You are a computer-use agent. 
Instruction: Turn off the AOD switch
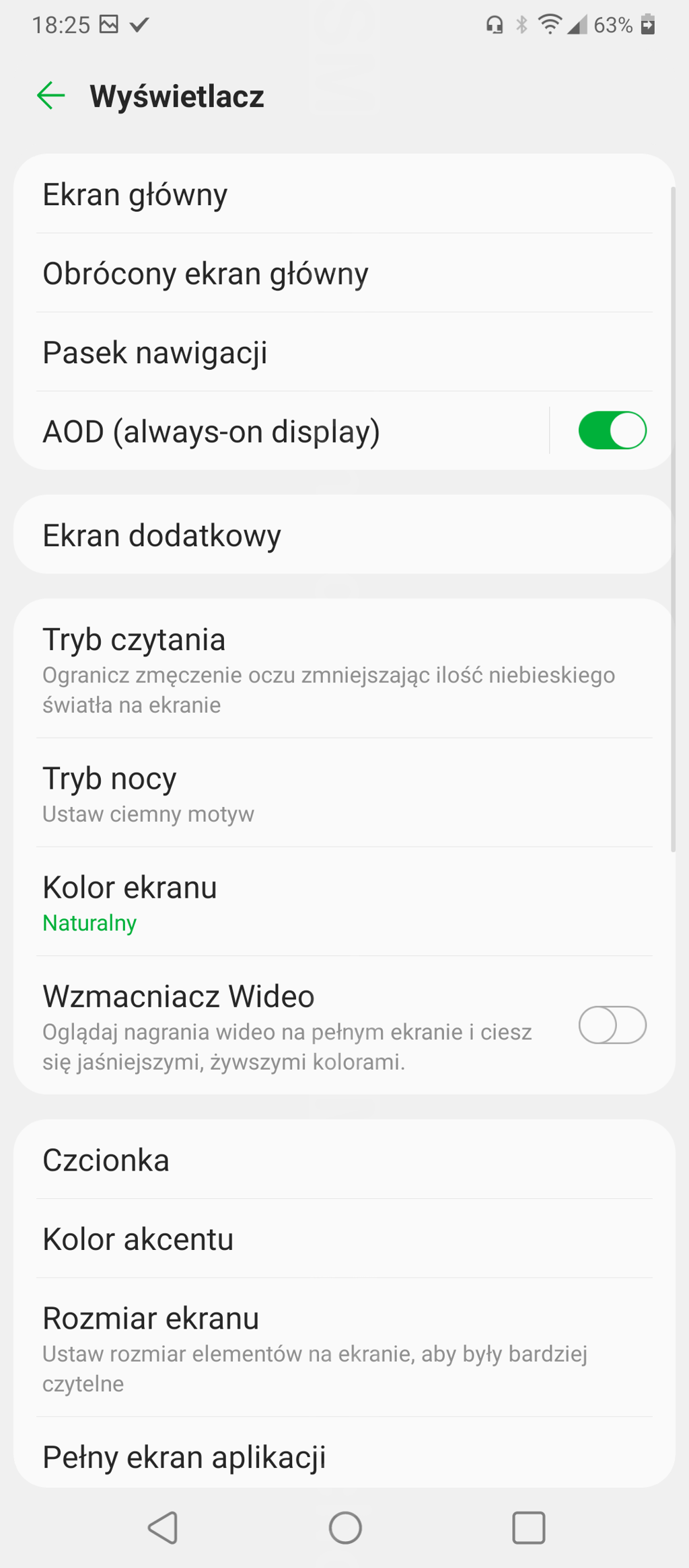coord(612,430)
